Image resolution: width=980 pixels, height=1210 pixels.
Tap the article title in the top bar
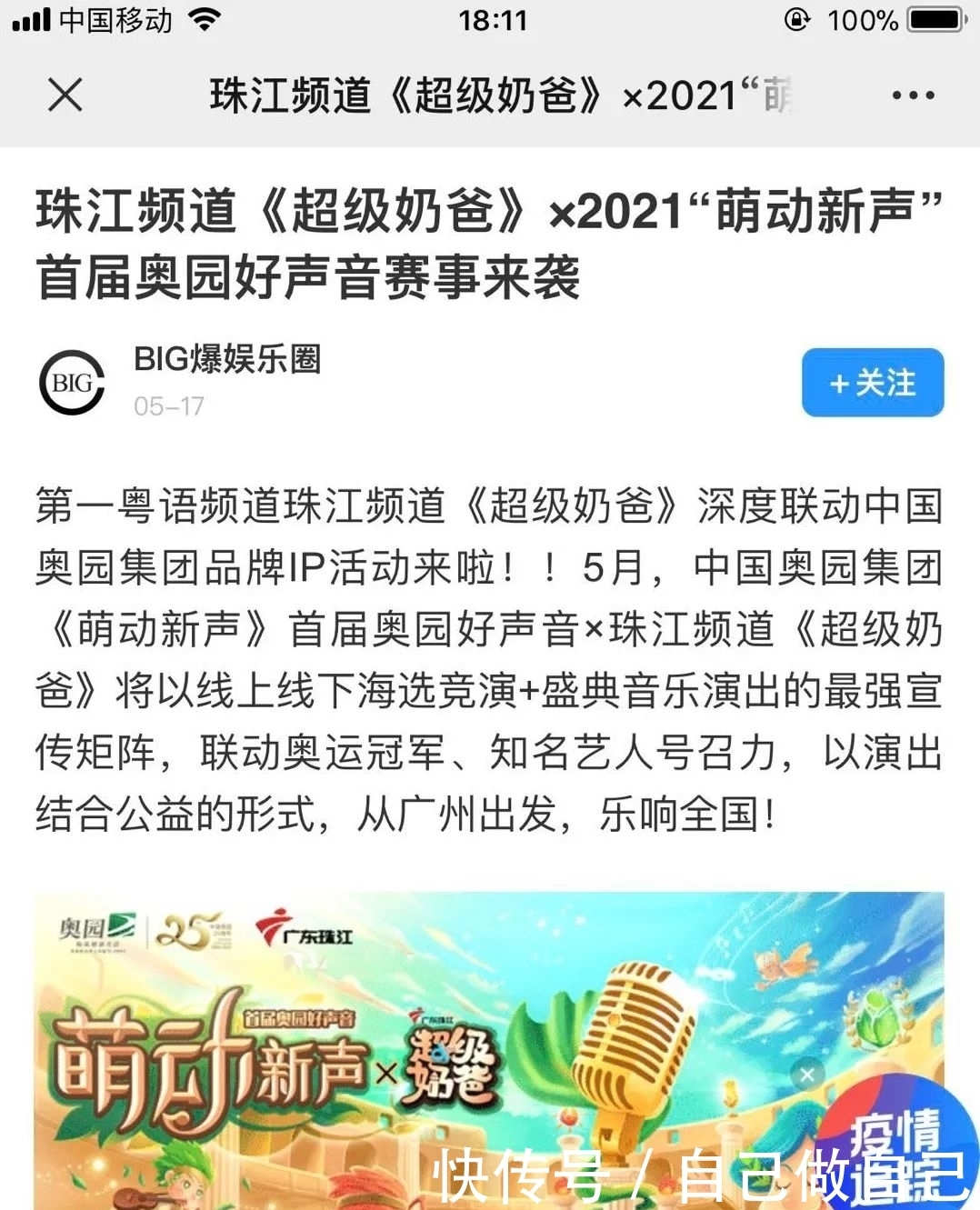(x=491, y=95)
